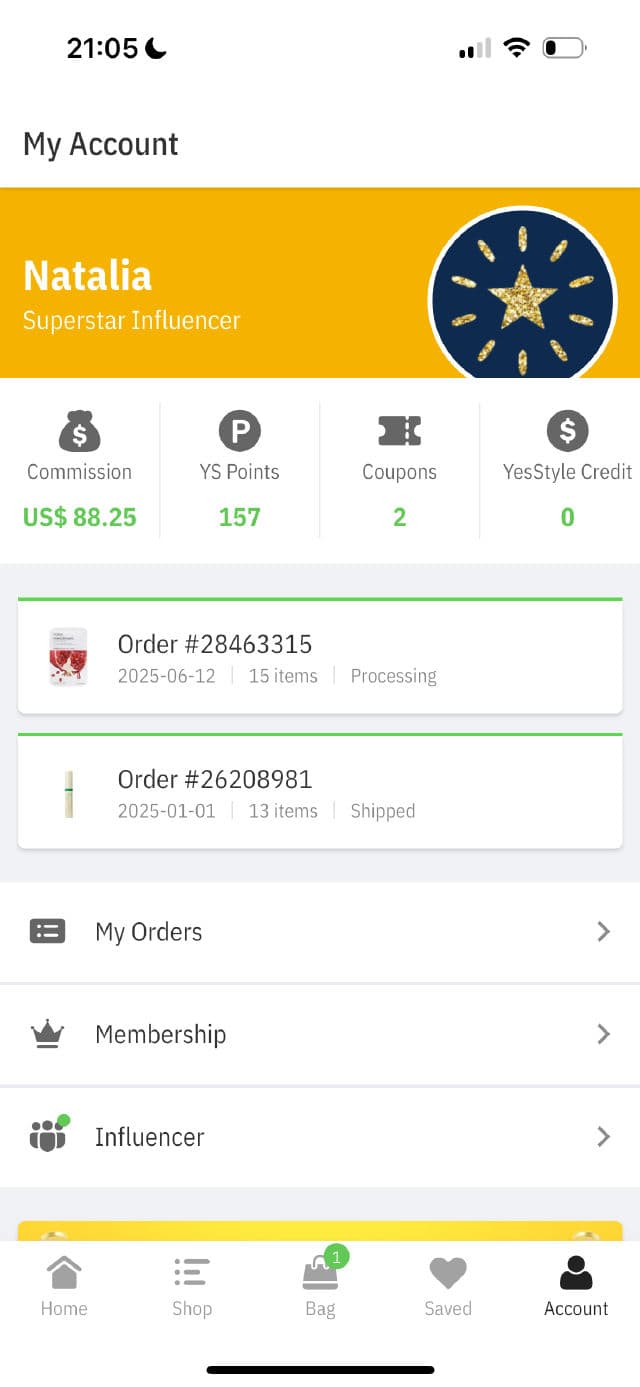Open Order #28463315 details
The height and width of the screenshot is (1387, 640).
(x=320, y=657)
